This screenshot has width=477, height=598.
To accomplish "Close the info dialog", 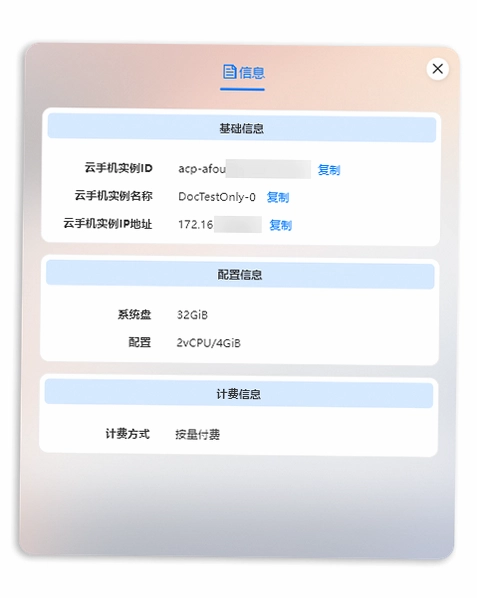I will click(x=437, y=69).
